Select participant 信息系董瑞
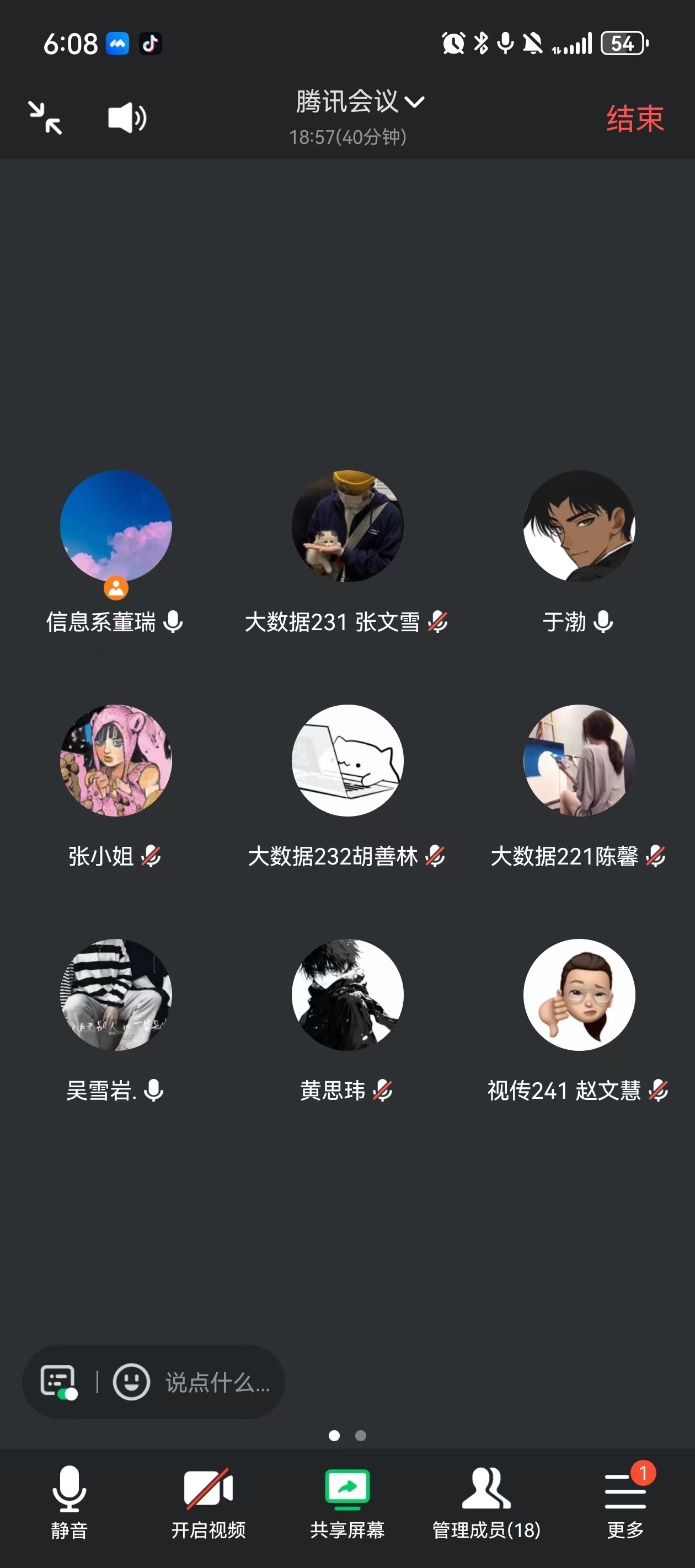Viewport: 695px width, 1568px height. point(116,526)
